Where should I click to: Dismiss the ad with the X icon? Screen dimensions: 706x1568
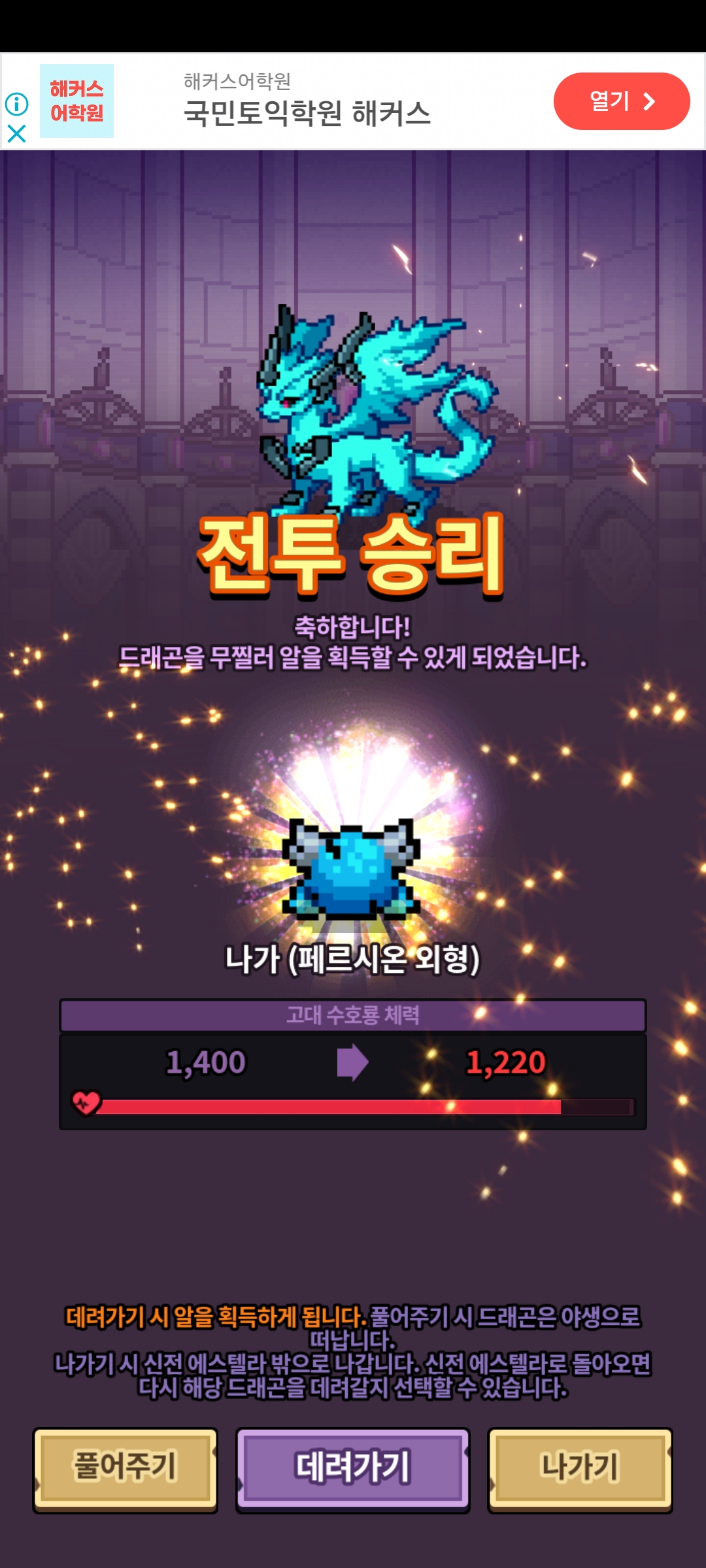pyautogui.click(x=16, y=134)
